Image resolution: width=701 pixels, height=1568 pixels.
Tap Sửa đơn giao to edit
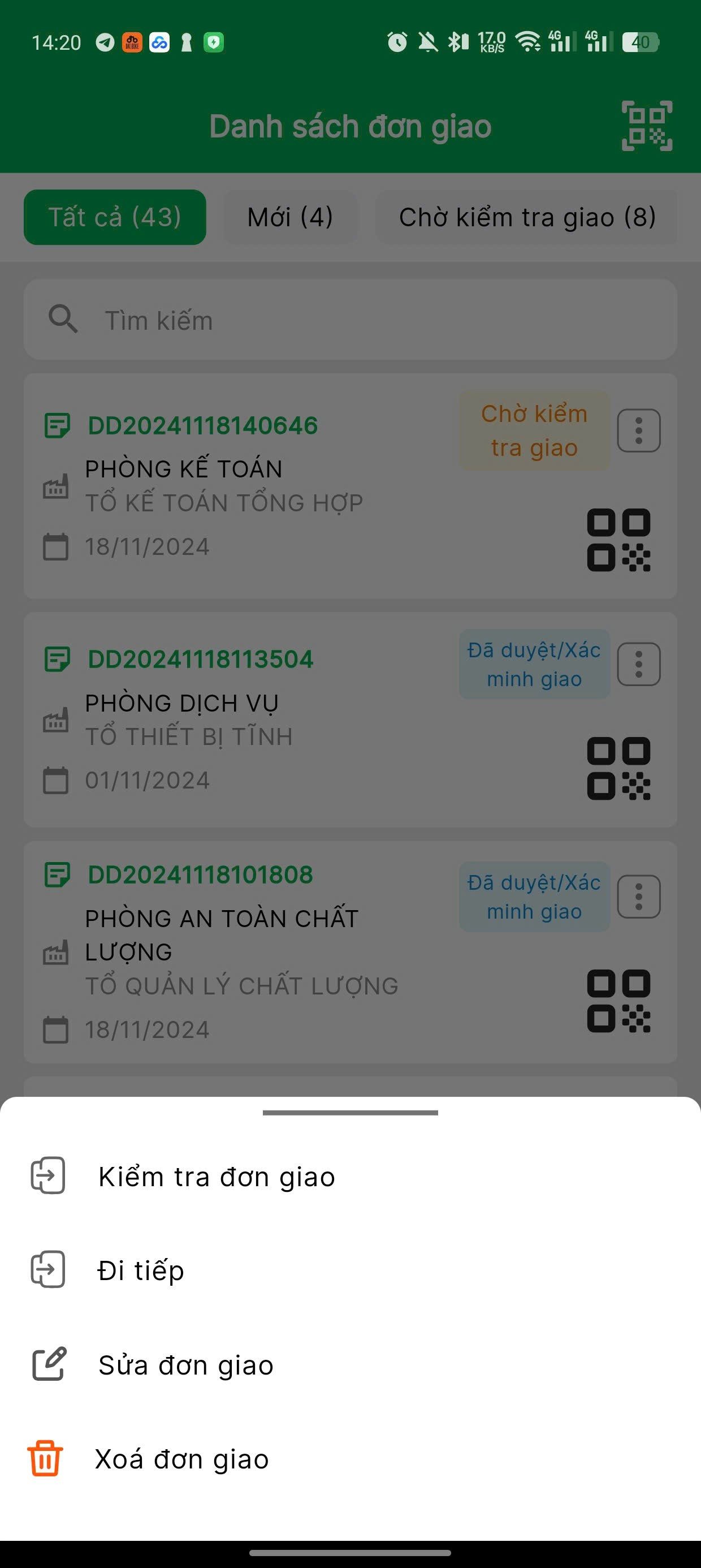click(185, 1365)
